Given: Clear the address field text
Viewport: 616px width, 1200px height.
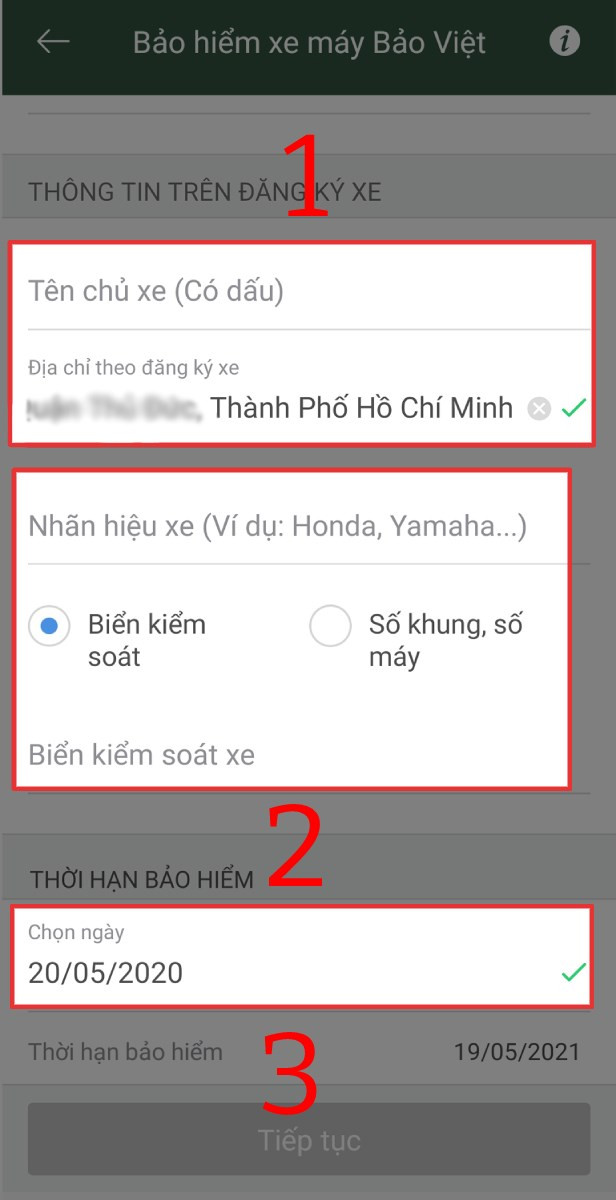Looking at the screenshot, I should pos(539,408).
